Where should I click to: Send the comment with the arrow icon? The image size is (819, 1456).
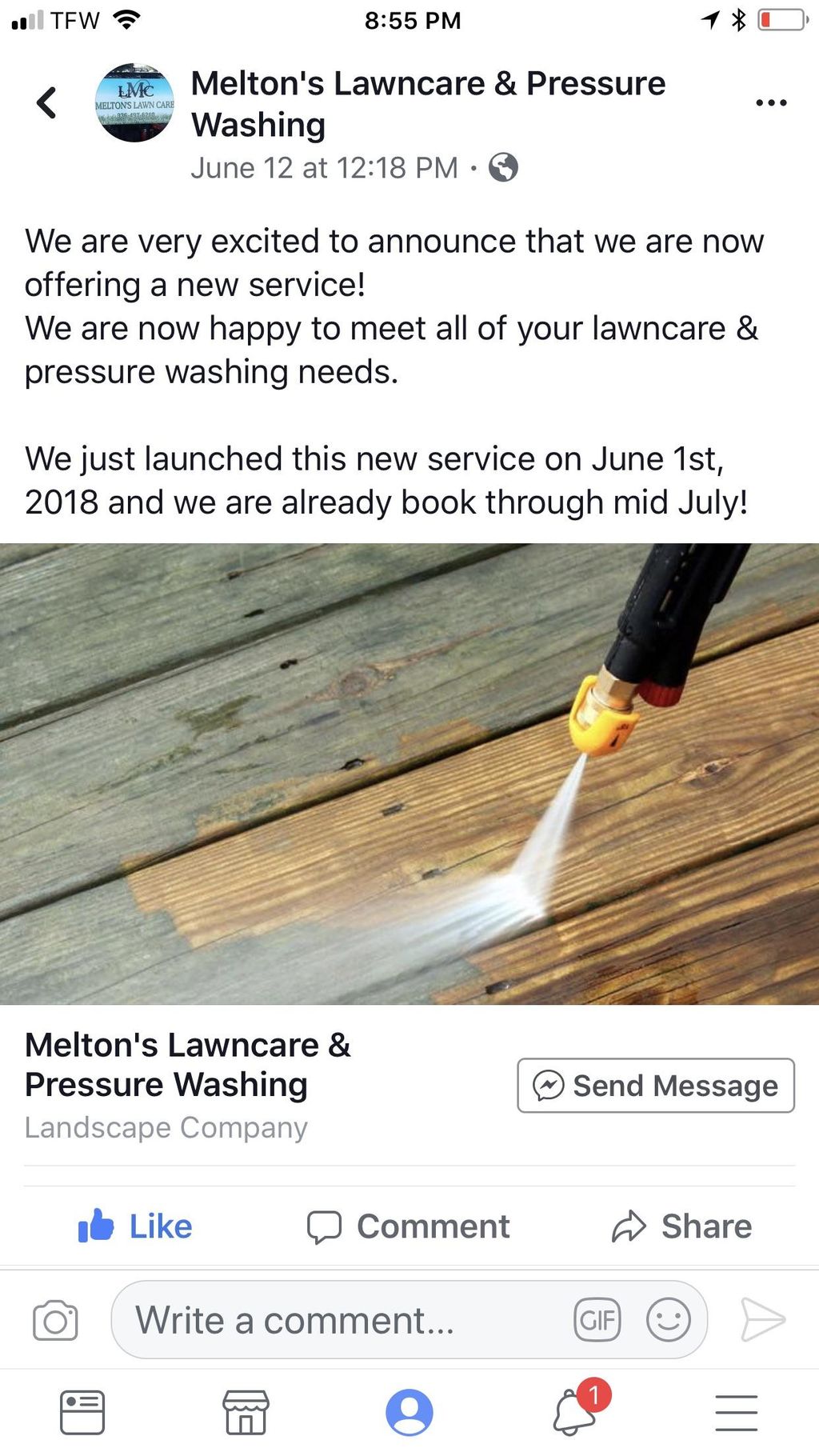762,1320
